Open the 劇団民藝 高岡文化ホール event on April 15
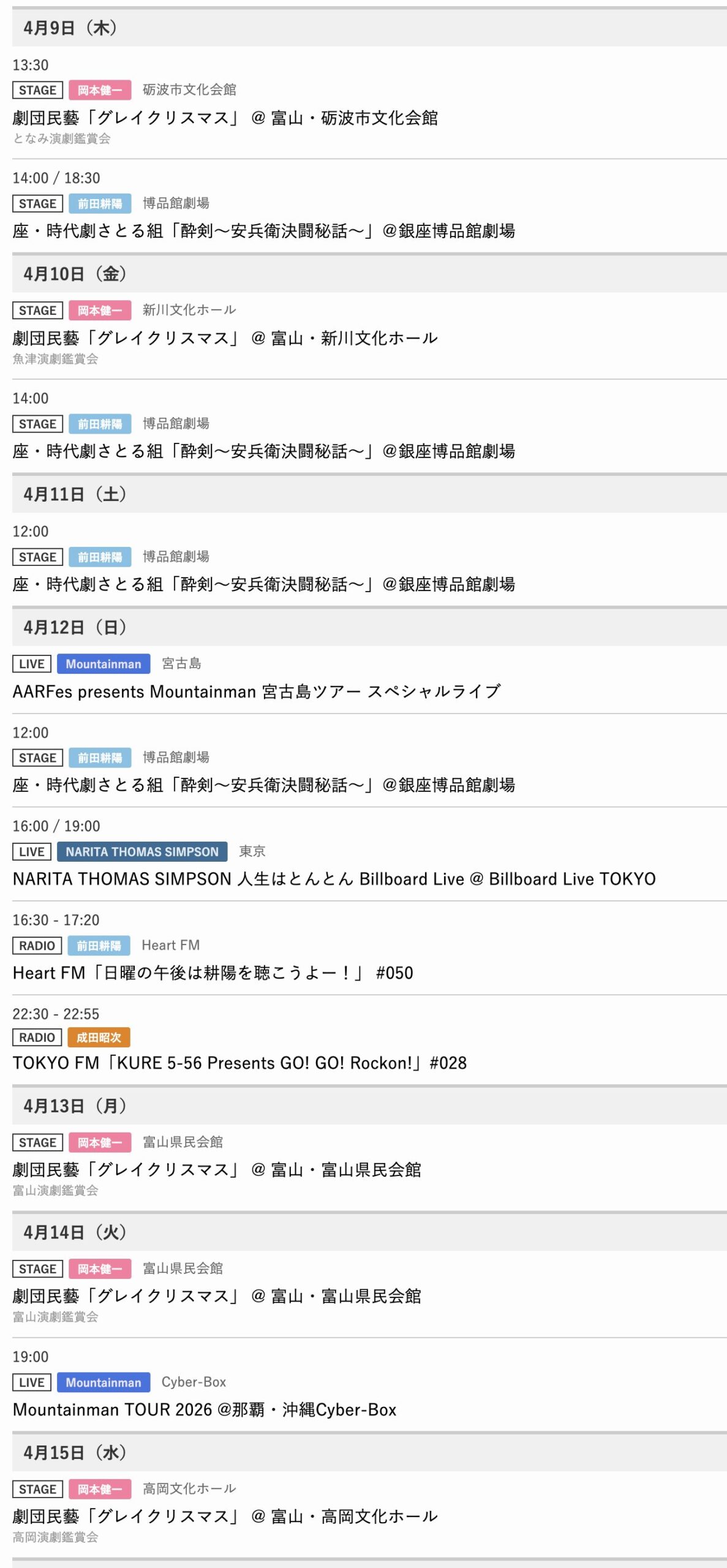The width and height of the screenshot is (727, 1568). click(225, 1517)
